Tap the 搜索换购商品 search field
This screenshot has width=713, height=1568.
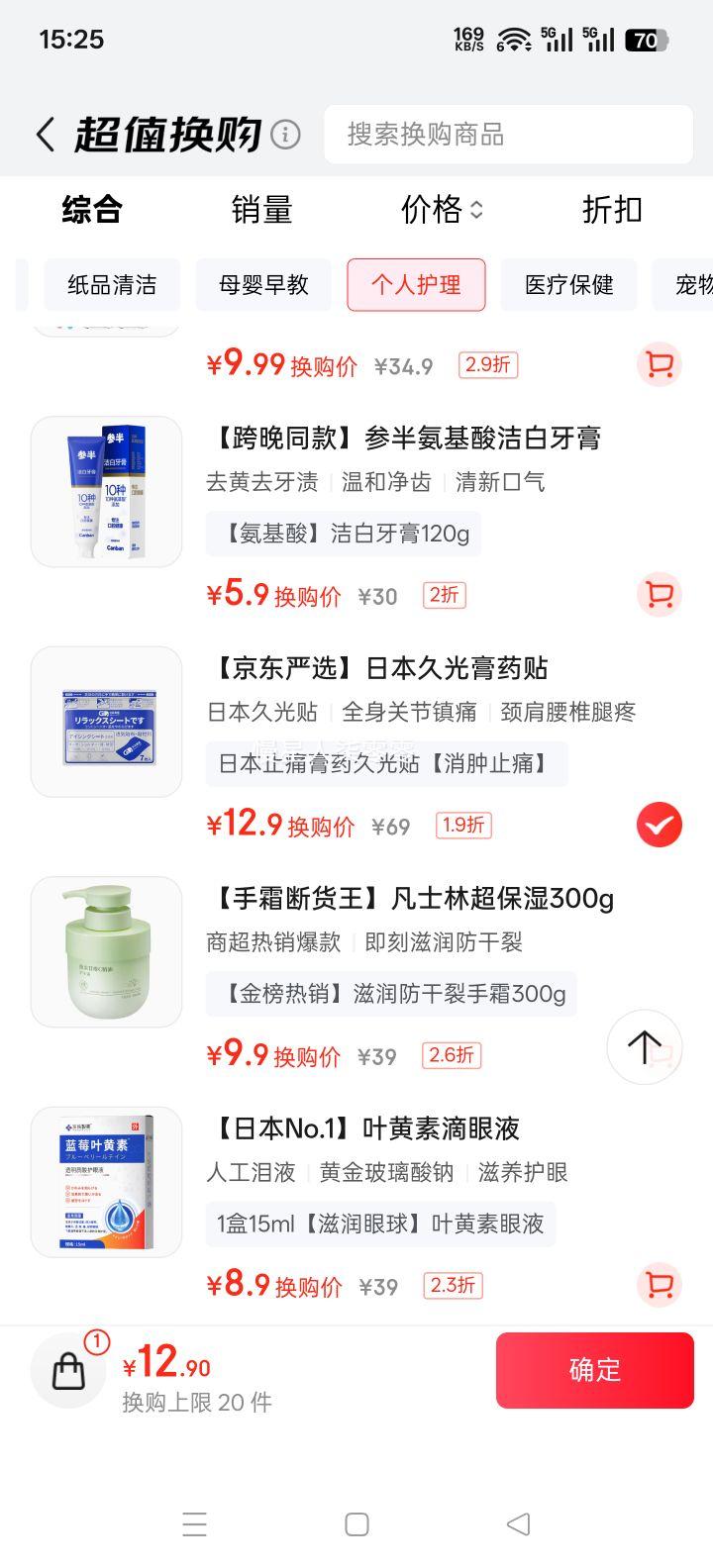click(508, 135)
